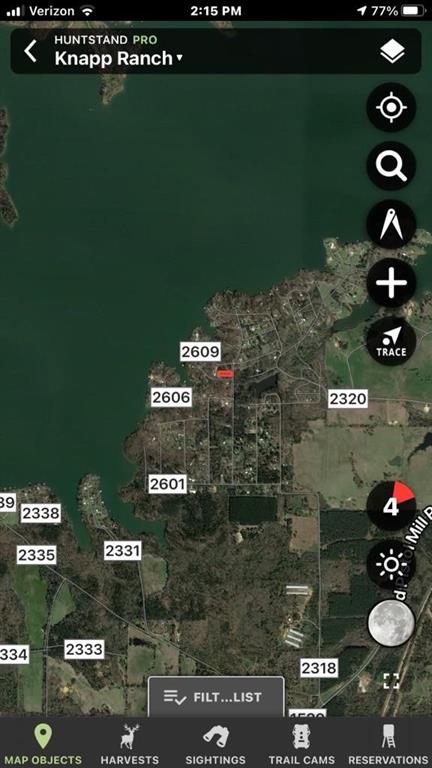432x768 pixels.
Task: Go back with the top-left arrow
Action: pyautogui.click(x=30, y=51)
